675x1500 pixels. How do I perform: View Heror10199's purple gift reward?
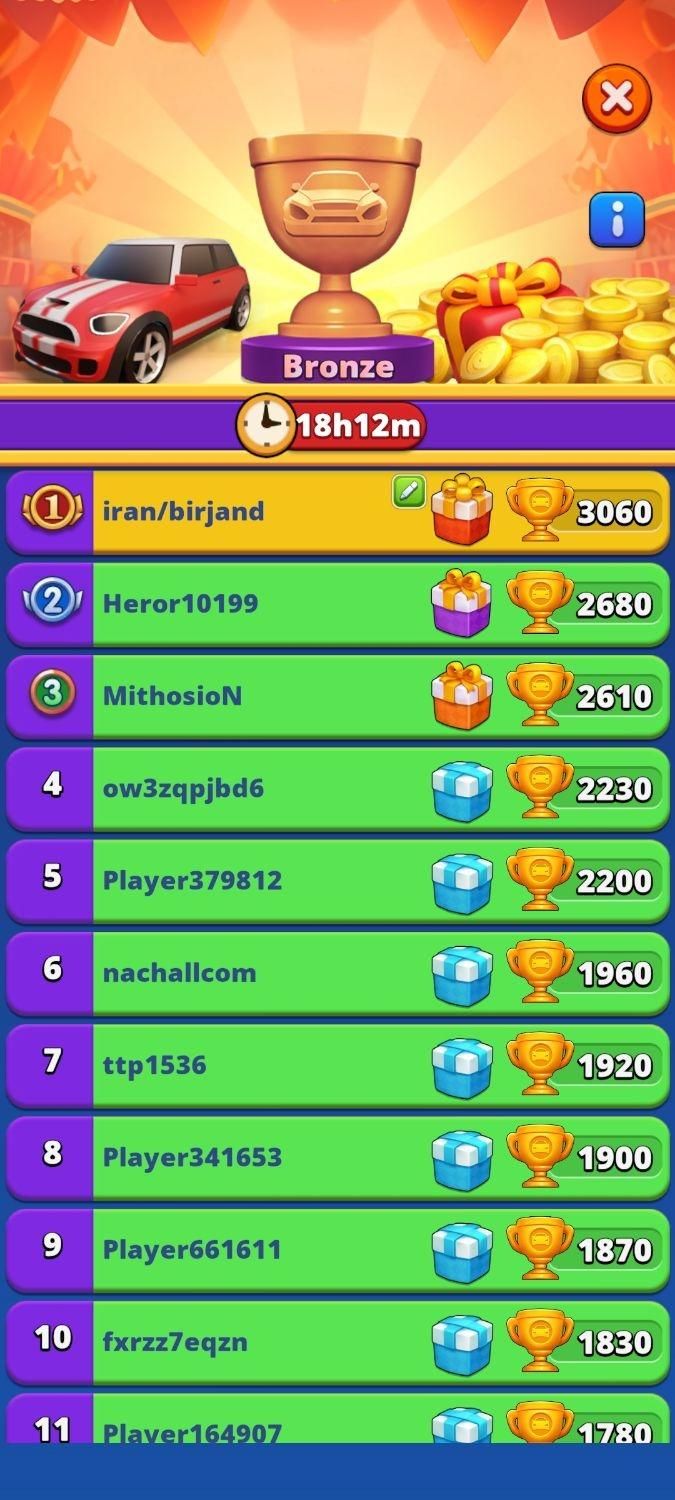[x=461, y=603]
